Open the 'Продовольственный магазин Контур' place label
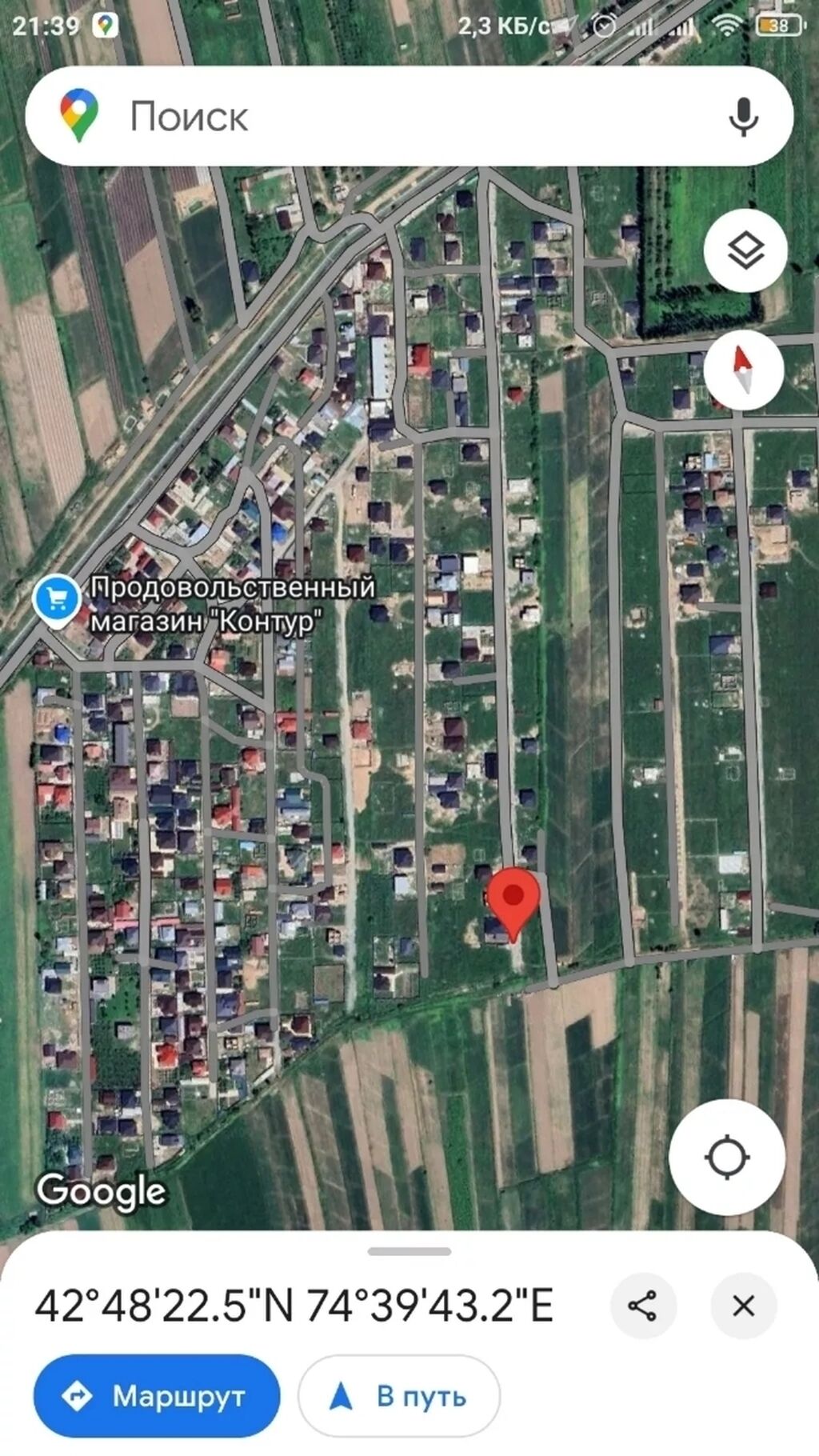Image resolution: width=819 pixels, height=1456 pixels. click(234, 602)
